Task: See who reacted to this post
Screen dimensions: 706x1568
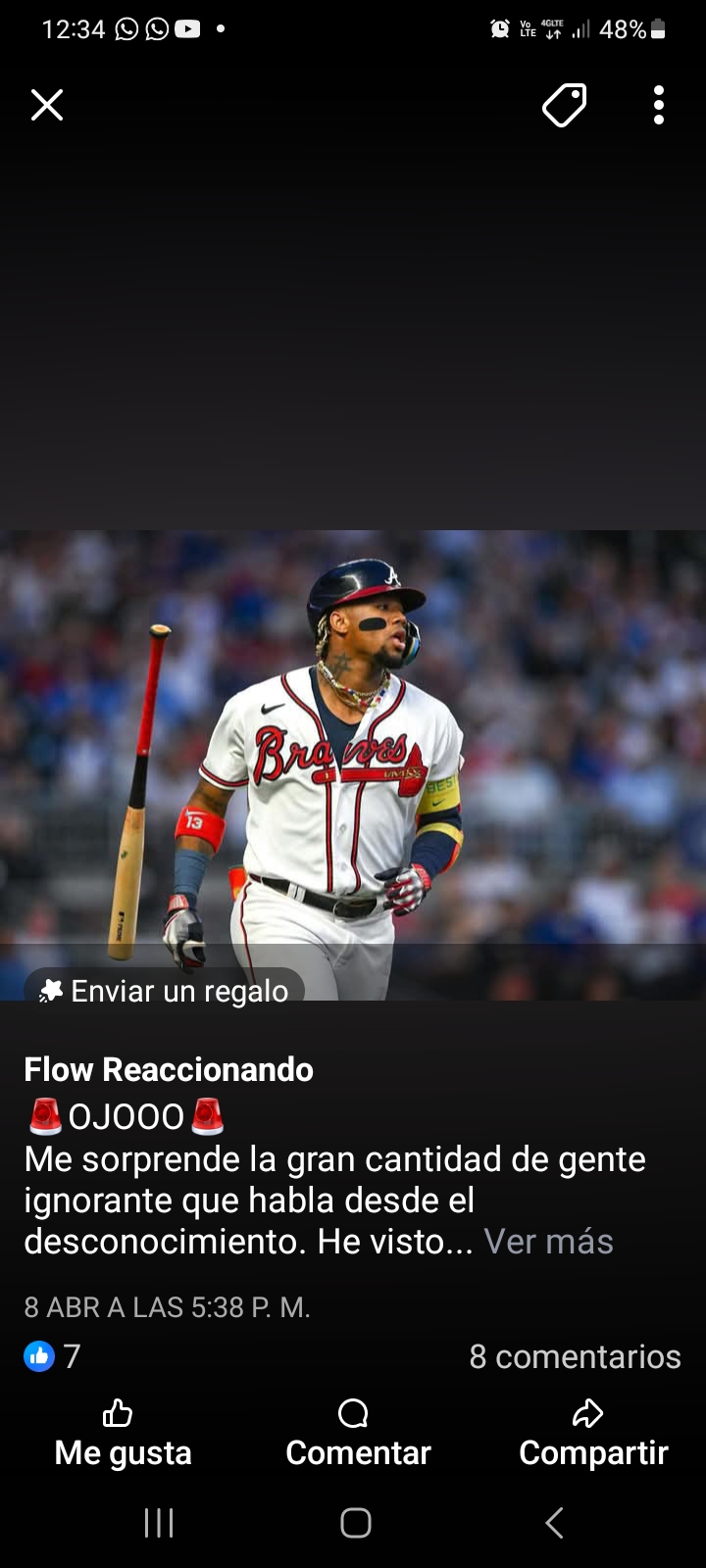Action: [x=53, y=1356]
